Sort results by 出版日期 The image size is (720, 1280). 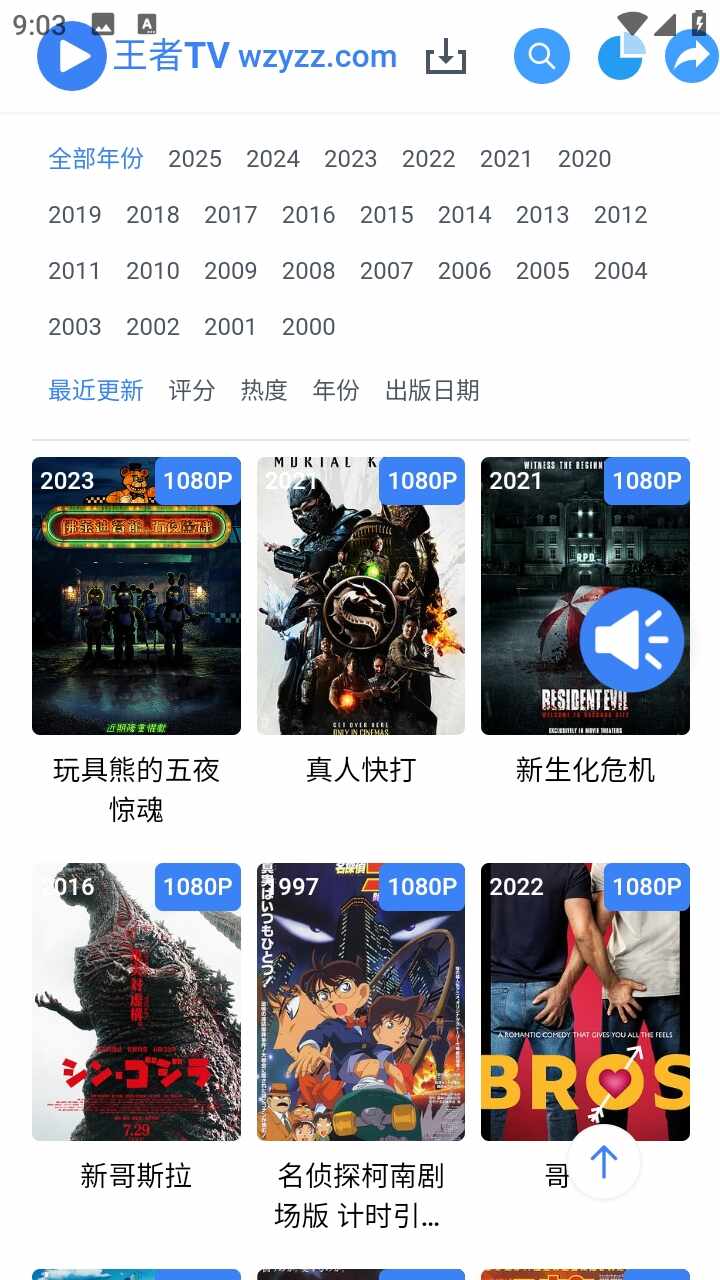click(430, 391)
